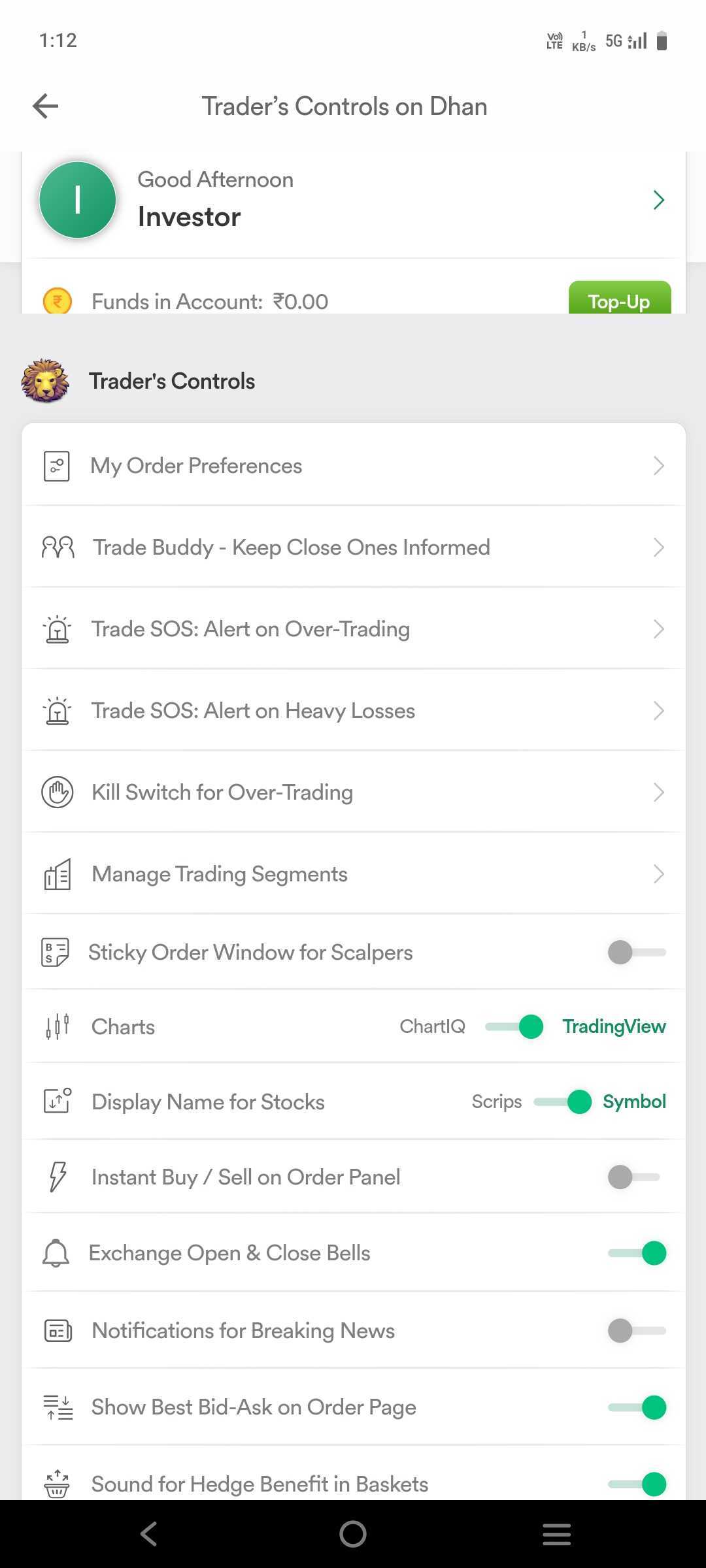
Task: Go back using the top-left arrow
Action: point(46,106)
